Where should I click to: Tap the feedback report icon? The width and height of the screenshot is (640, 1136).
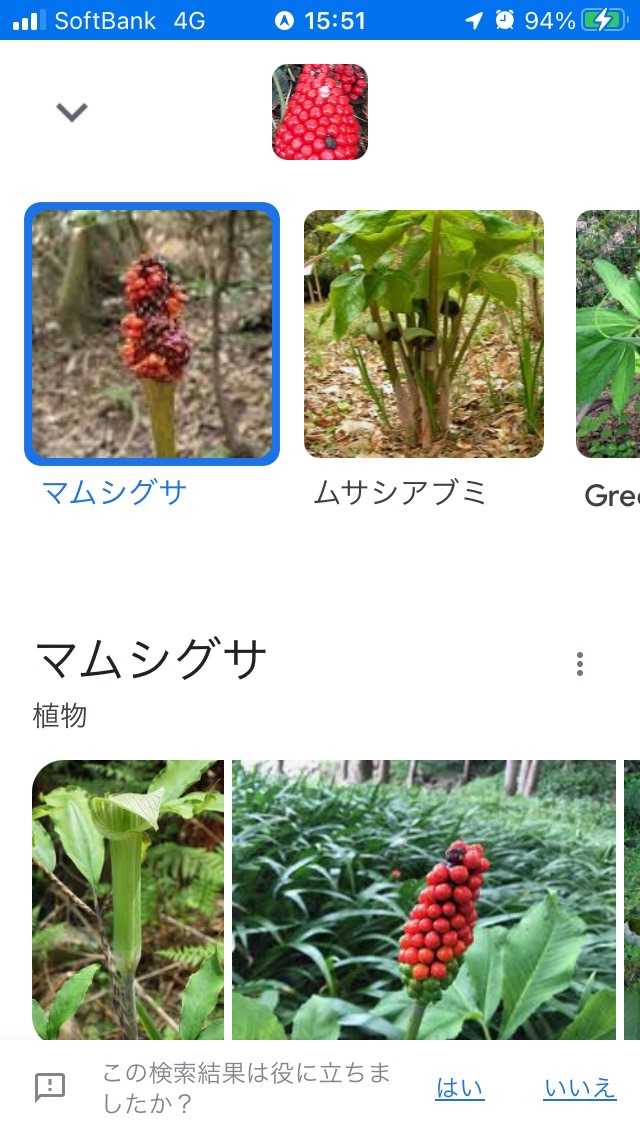pos(50,1087)
